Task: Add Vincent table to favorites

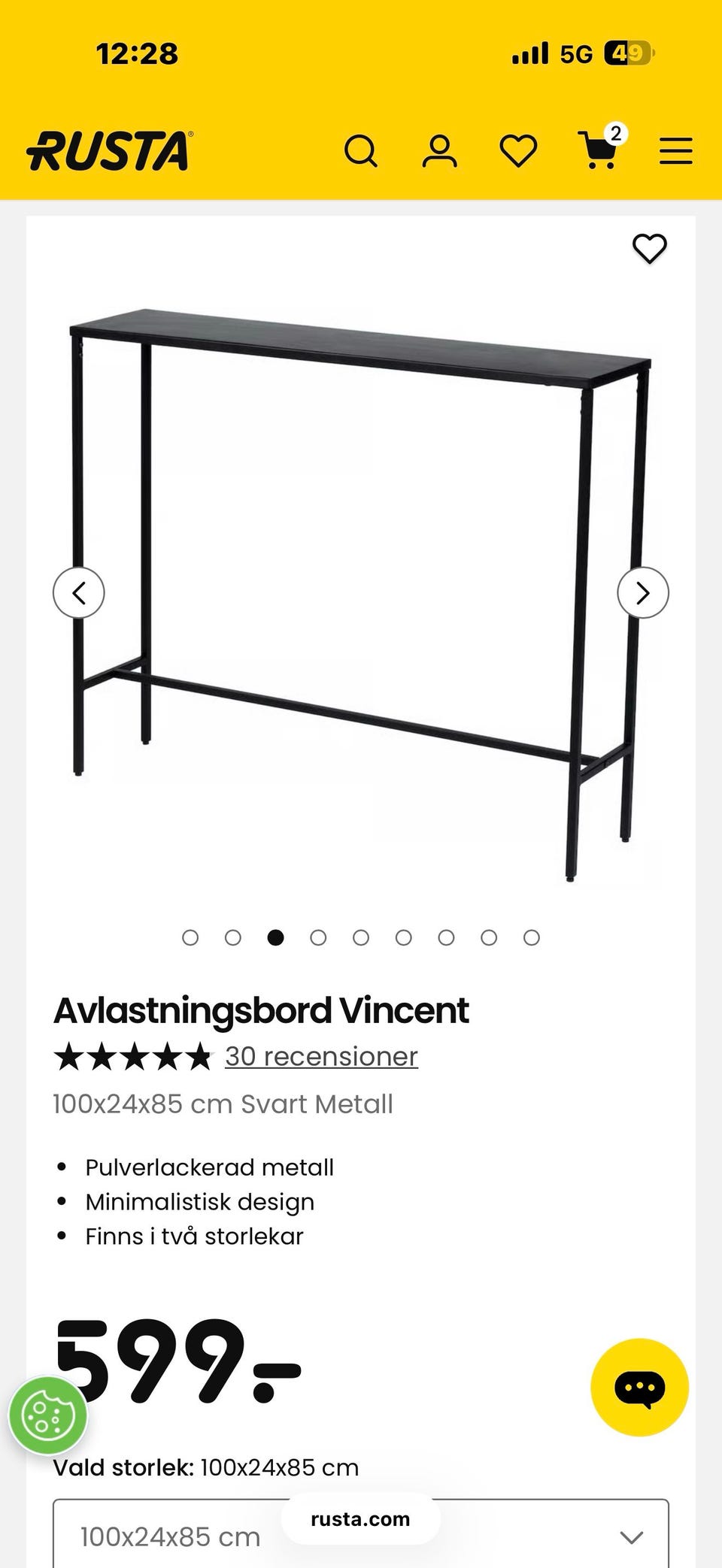Action: coord(650,249)
